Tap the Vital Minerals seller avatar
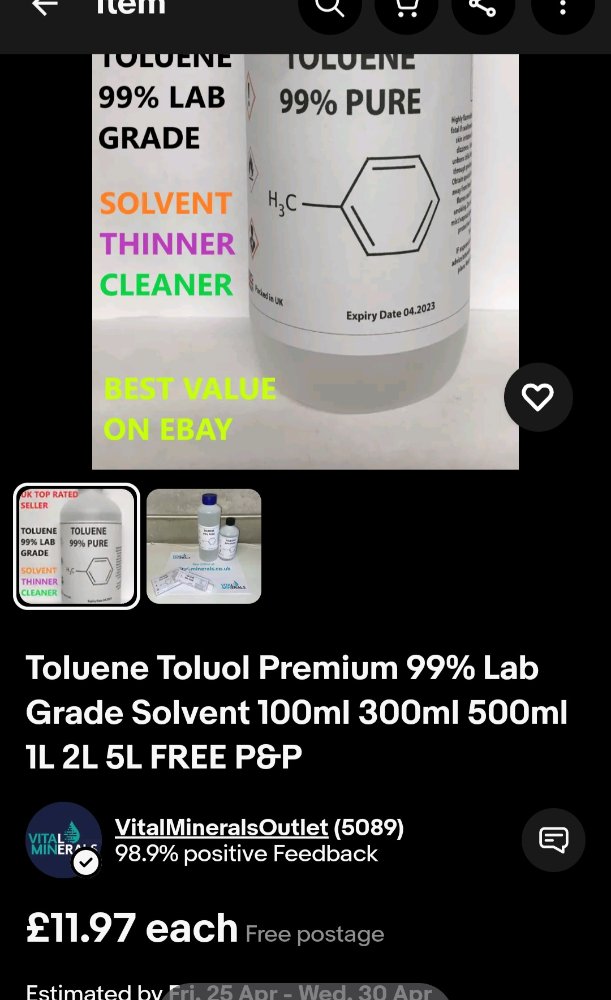 (63, 839)
